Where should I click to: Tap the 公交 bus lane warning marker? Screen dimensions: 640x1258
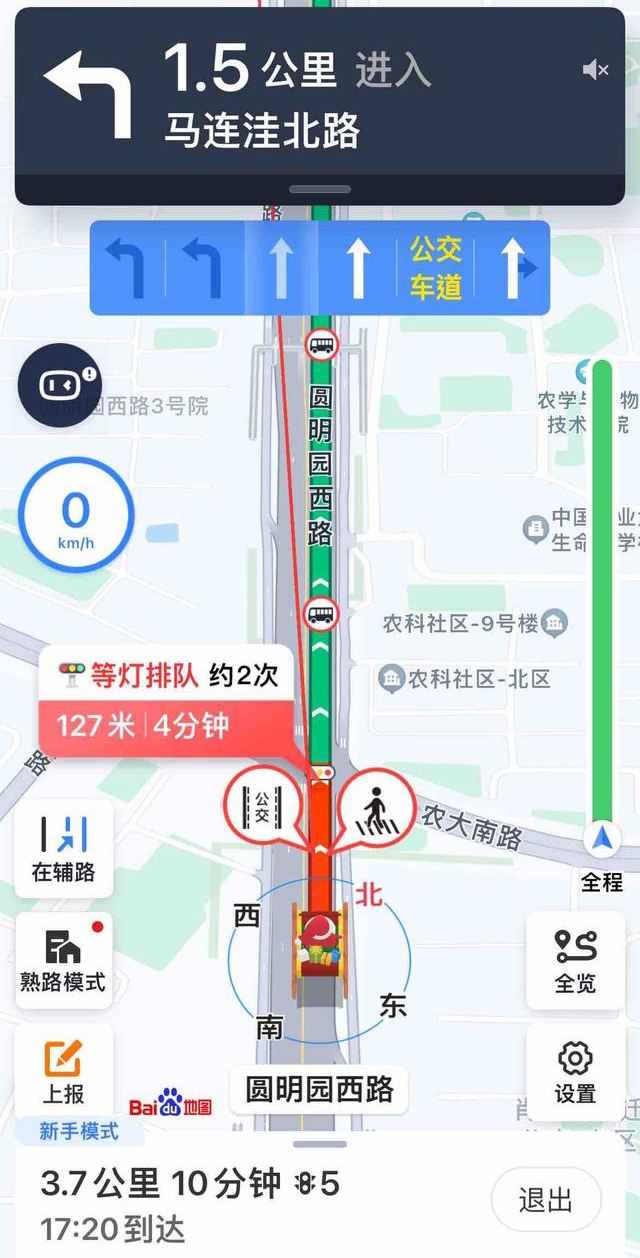tap(263, 809)
